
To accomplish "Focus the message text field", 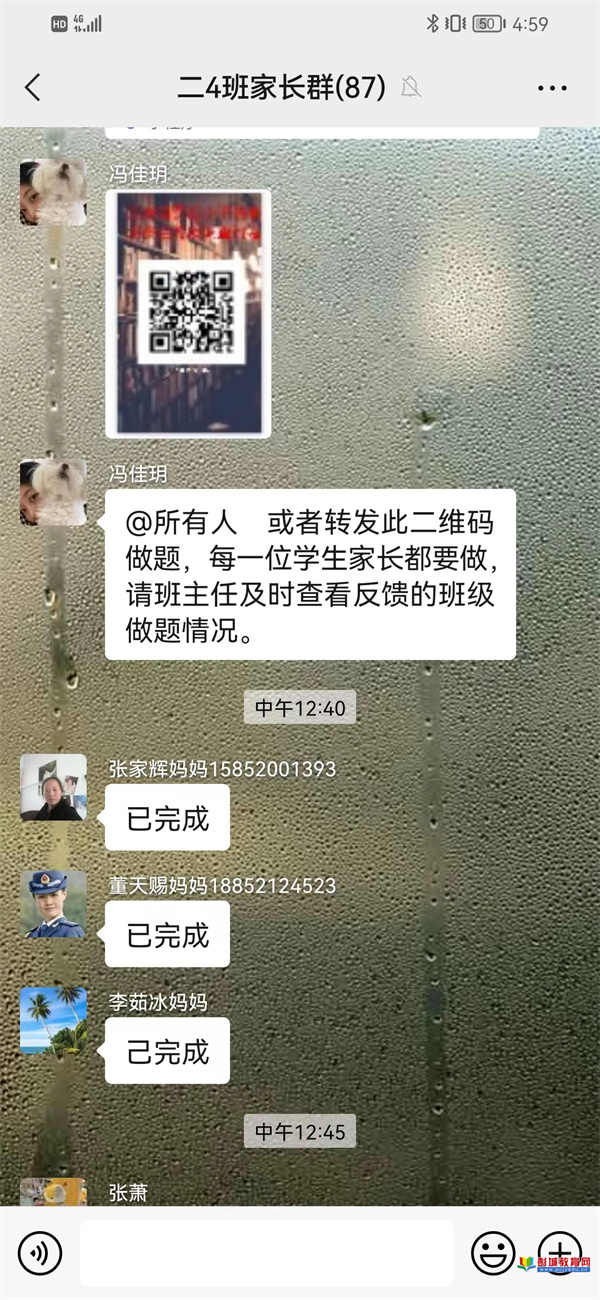I will pyautogui.click(x=266, y=1252).
